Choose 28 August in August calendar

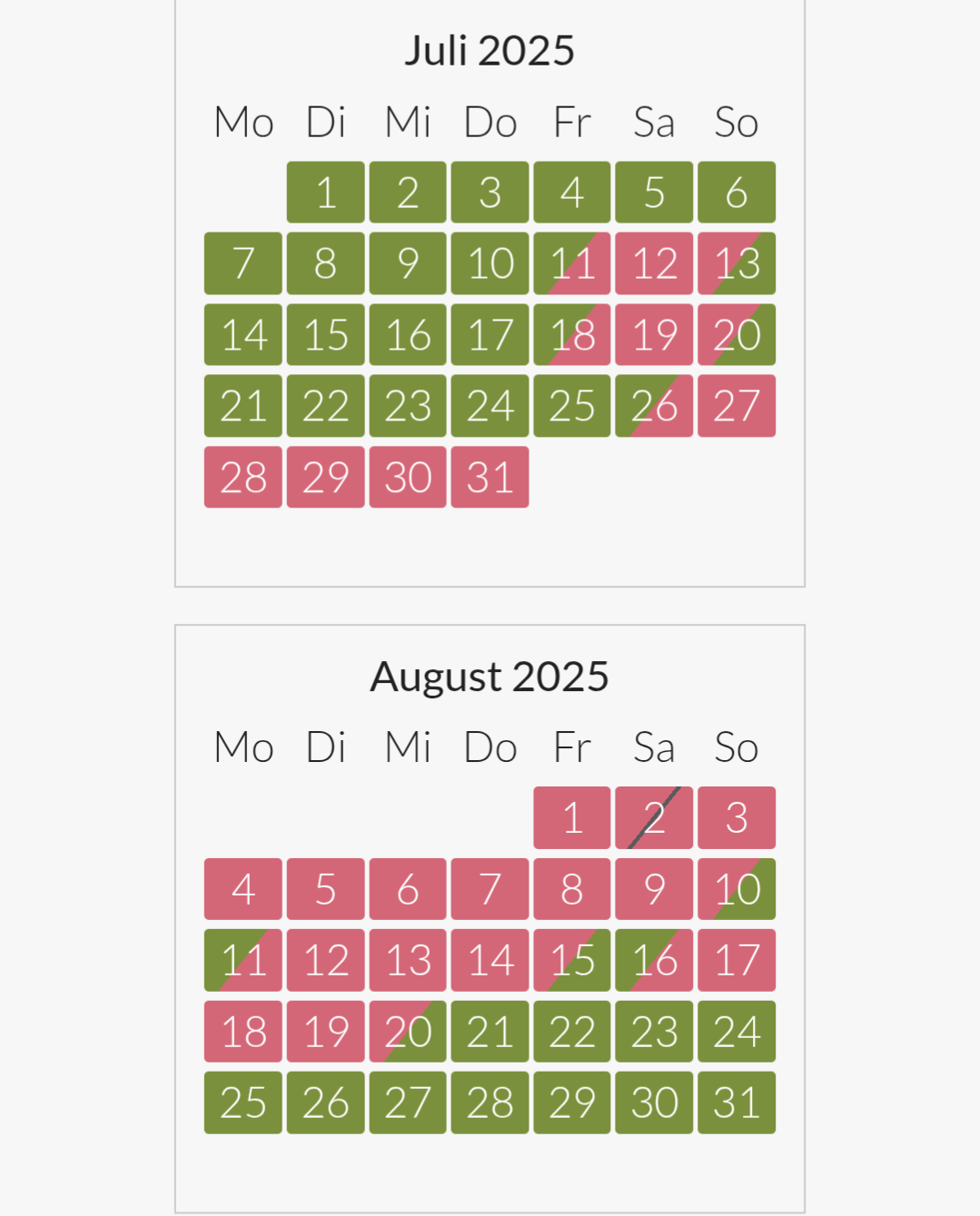pos(490,1102)
